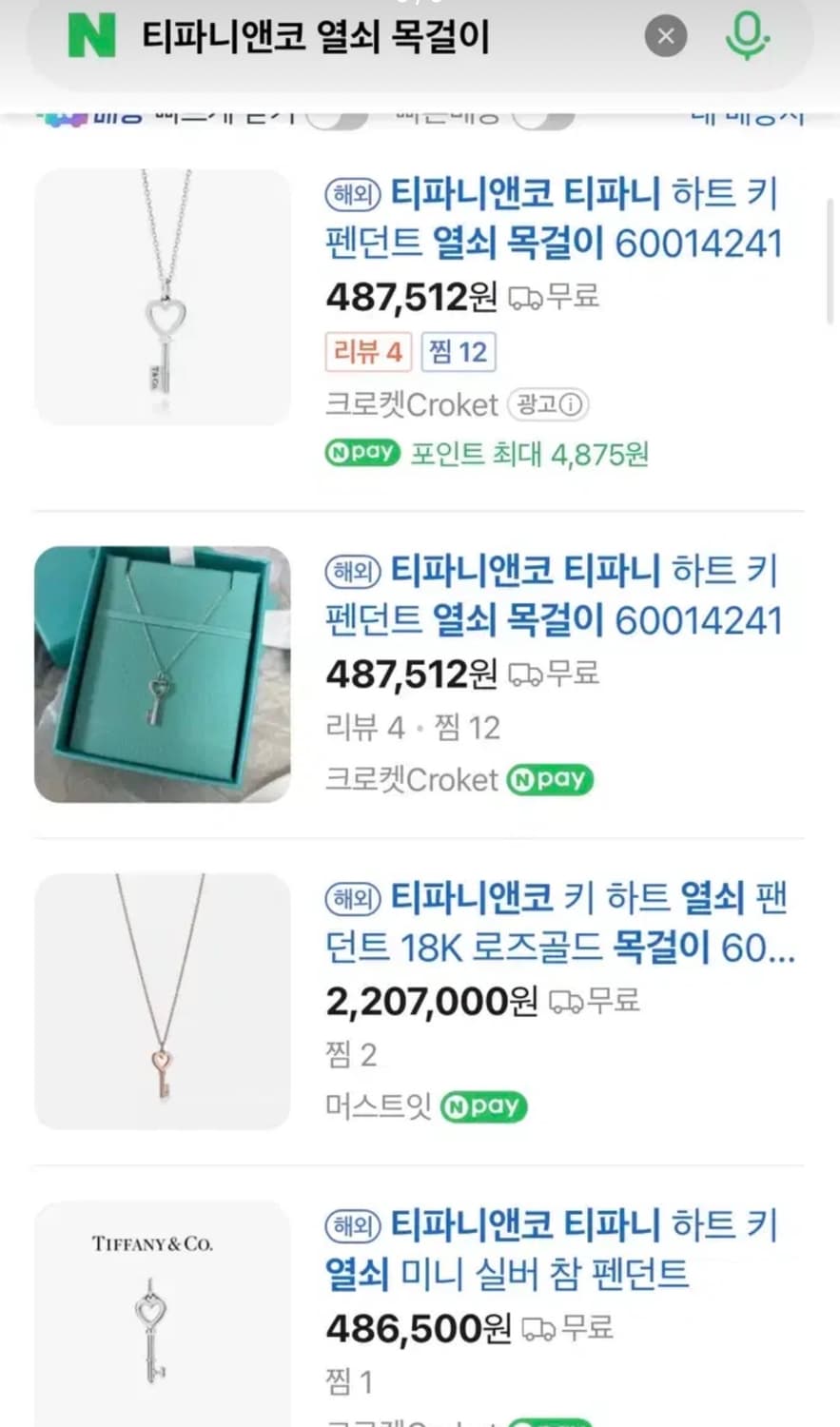Click the free shipping truck icon on 487,512원 item
This screenshot has height=1427, width=840.
pyautogui.click(x=522, y=297)
